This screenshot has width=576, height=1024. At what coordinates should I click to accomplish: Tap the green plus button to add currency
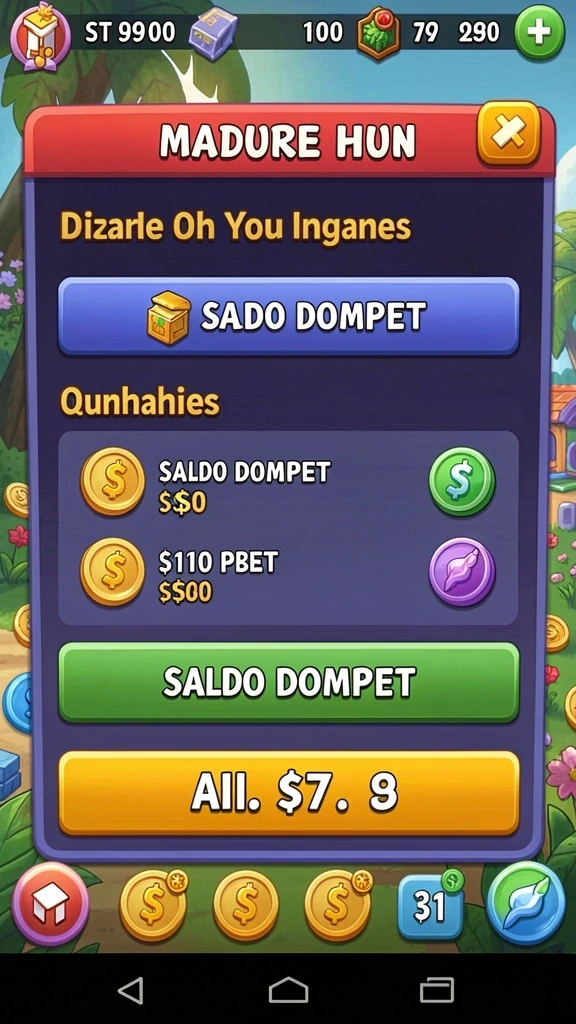pyautogui.click(x=539, y=32)
